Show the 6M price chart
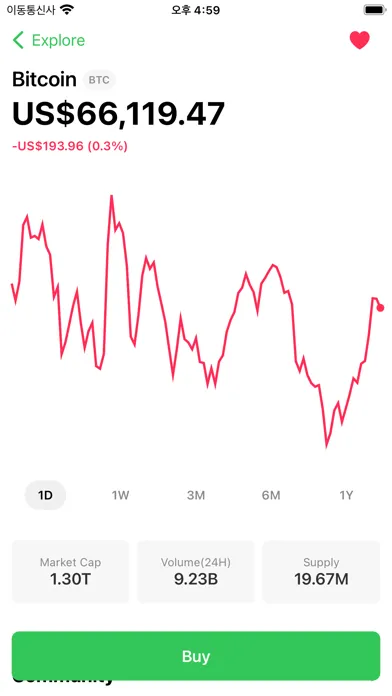The height and width of the screenshot is (696, 392). pos(271,495)
